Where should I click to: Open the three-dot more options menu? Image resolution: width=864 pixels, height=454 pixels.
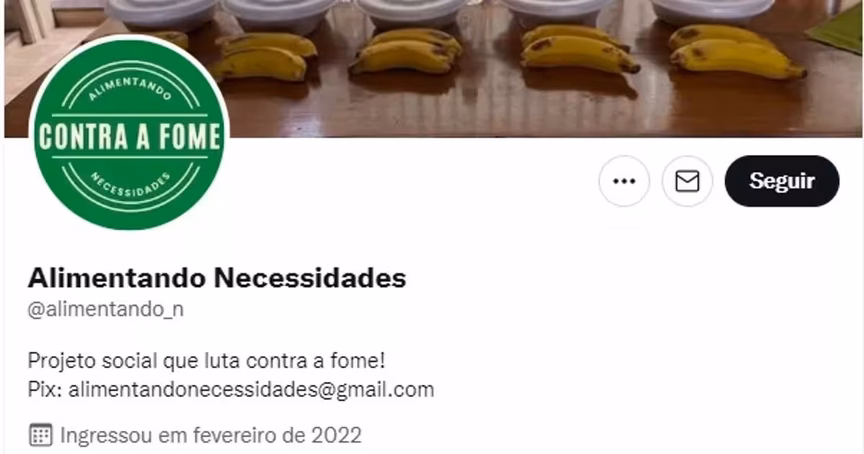coord(624,181)
